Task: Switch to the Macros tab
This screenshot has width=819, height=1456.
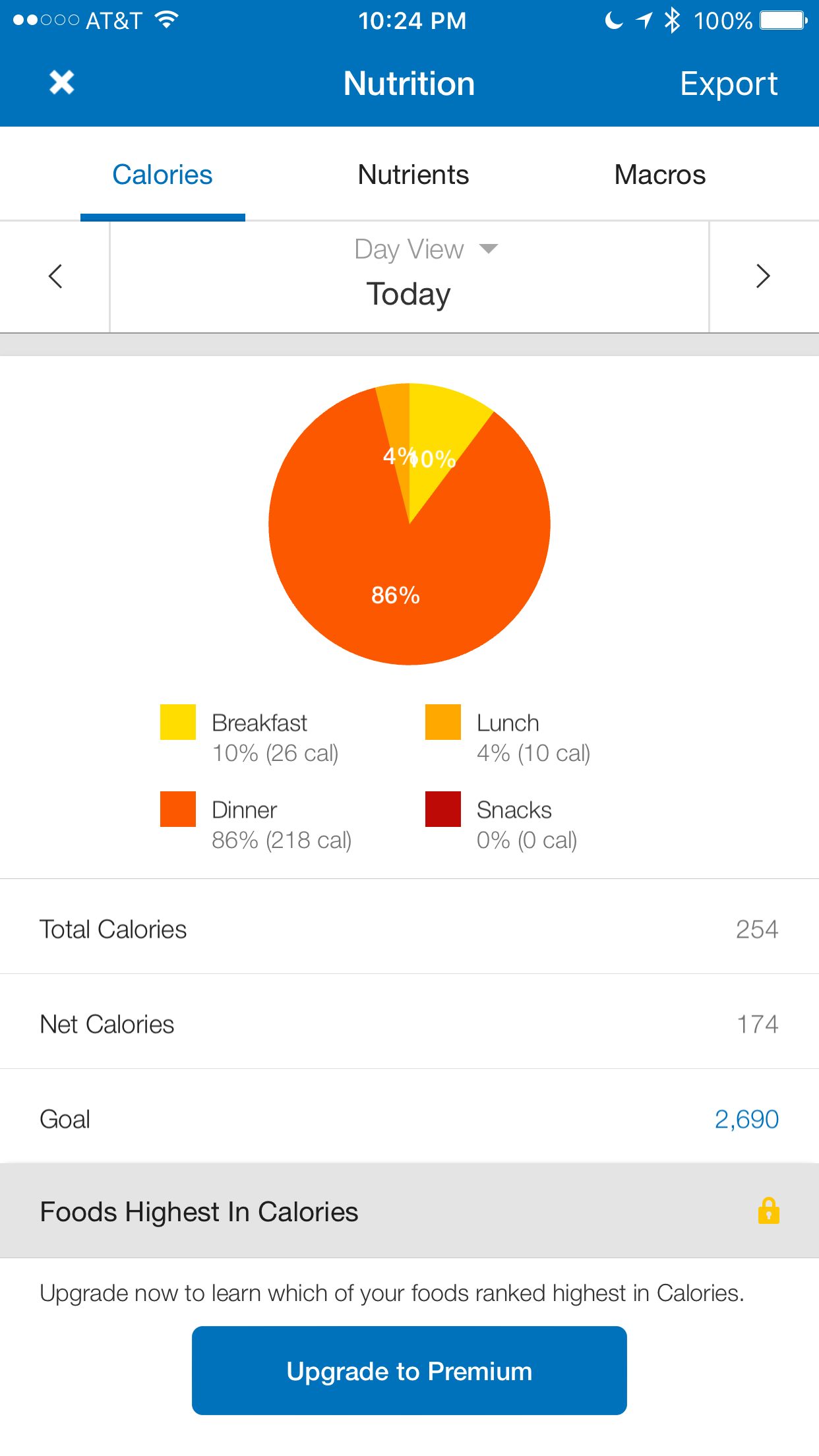Action: [659, 175]
